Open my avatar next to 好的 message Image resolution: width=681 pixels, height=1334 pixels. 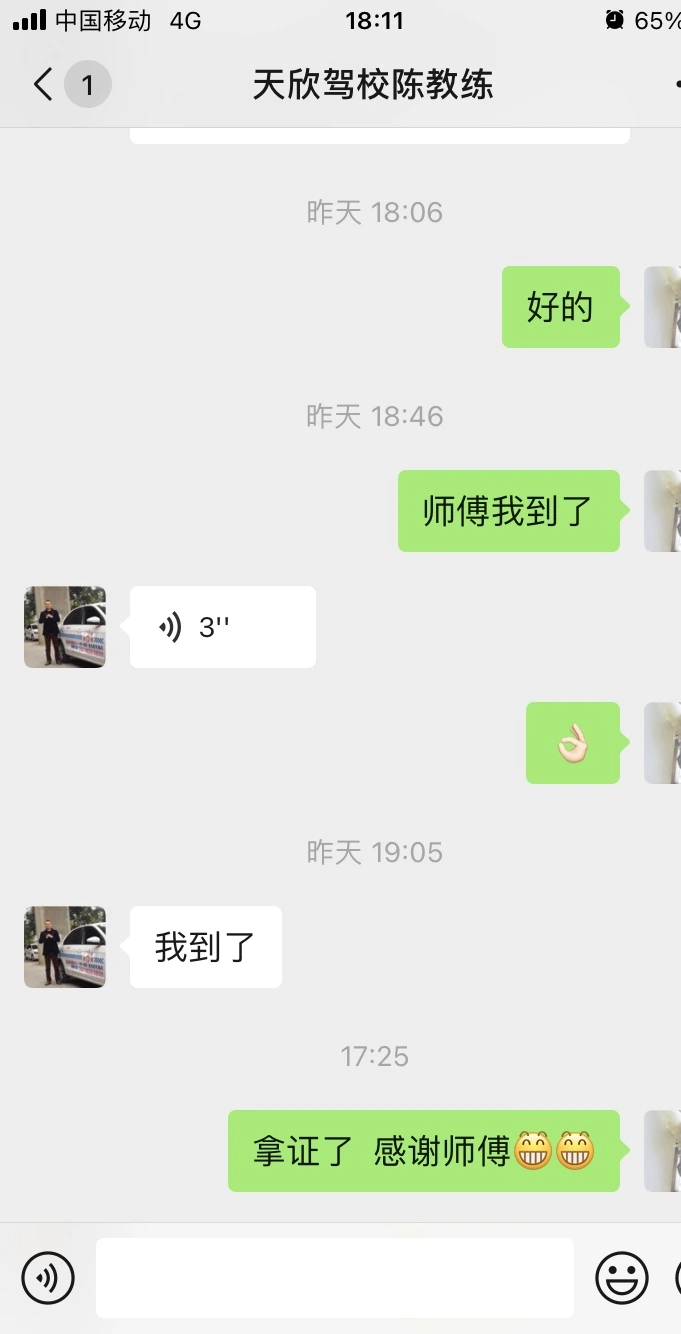pyautogui.click(x=663, y=307)
